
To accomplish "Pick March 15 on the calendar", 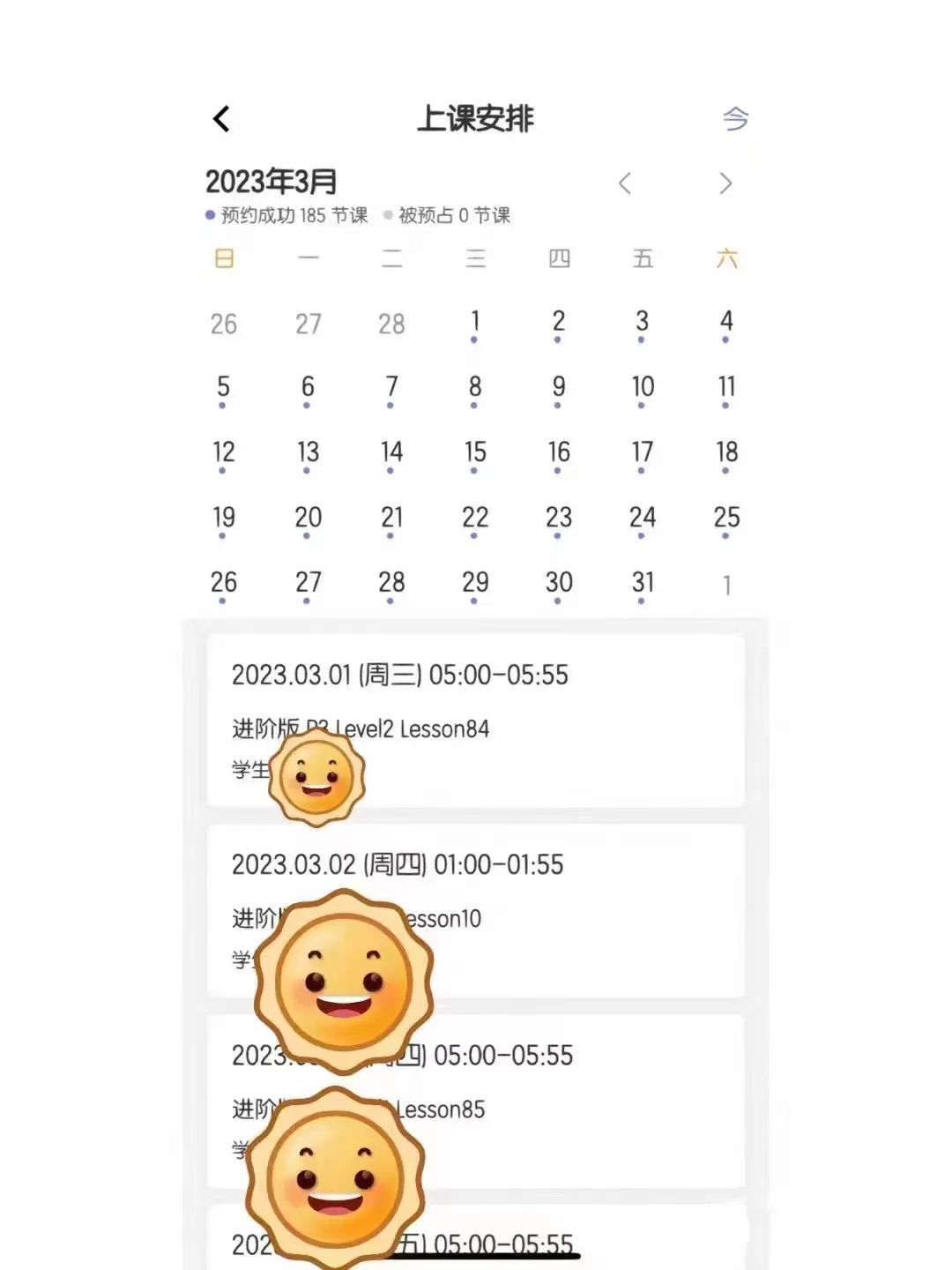I will (x=475, y=453).
